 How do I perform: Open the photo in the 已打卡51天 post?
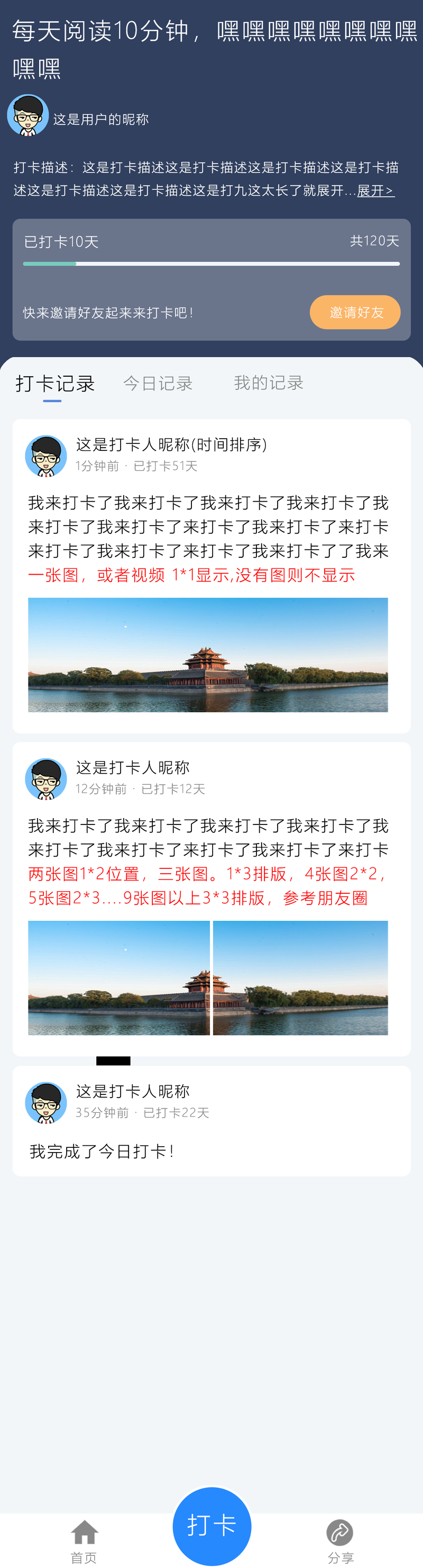(208, 655)
